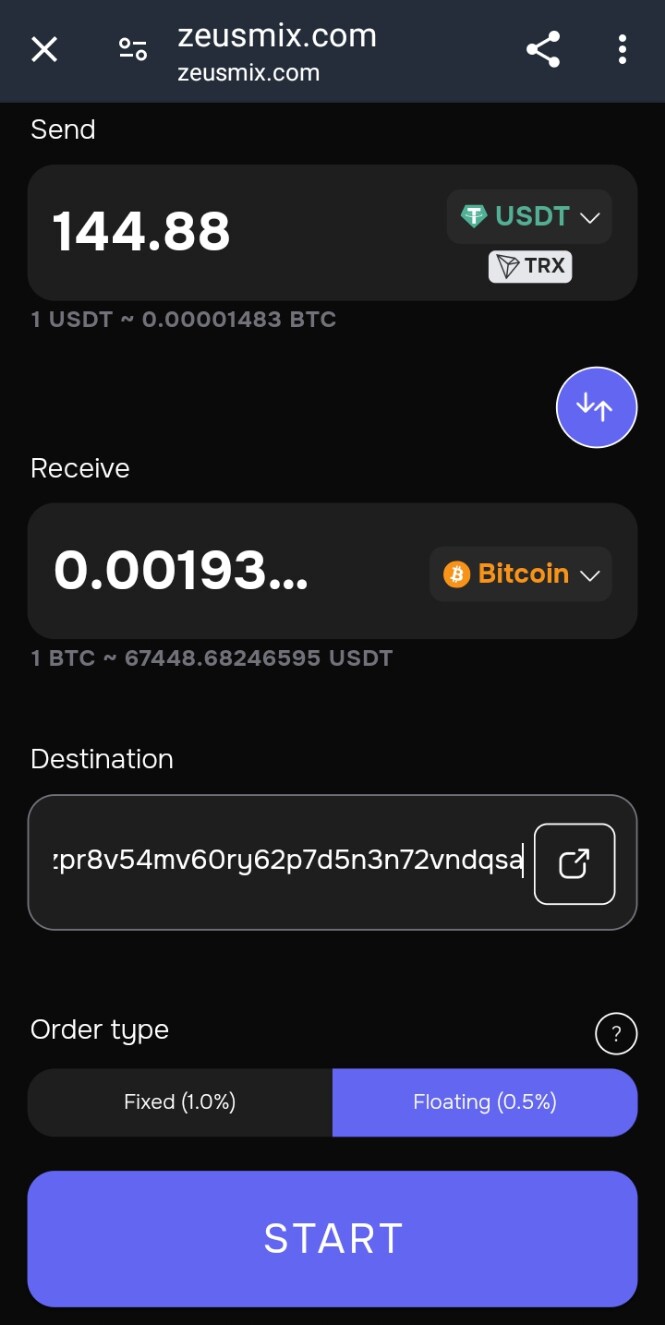Select Fixed (1.0%) order type

point(180,1102)
